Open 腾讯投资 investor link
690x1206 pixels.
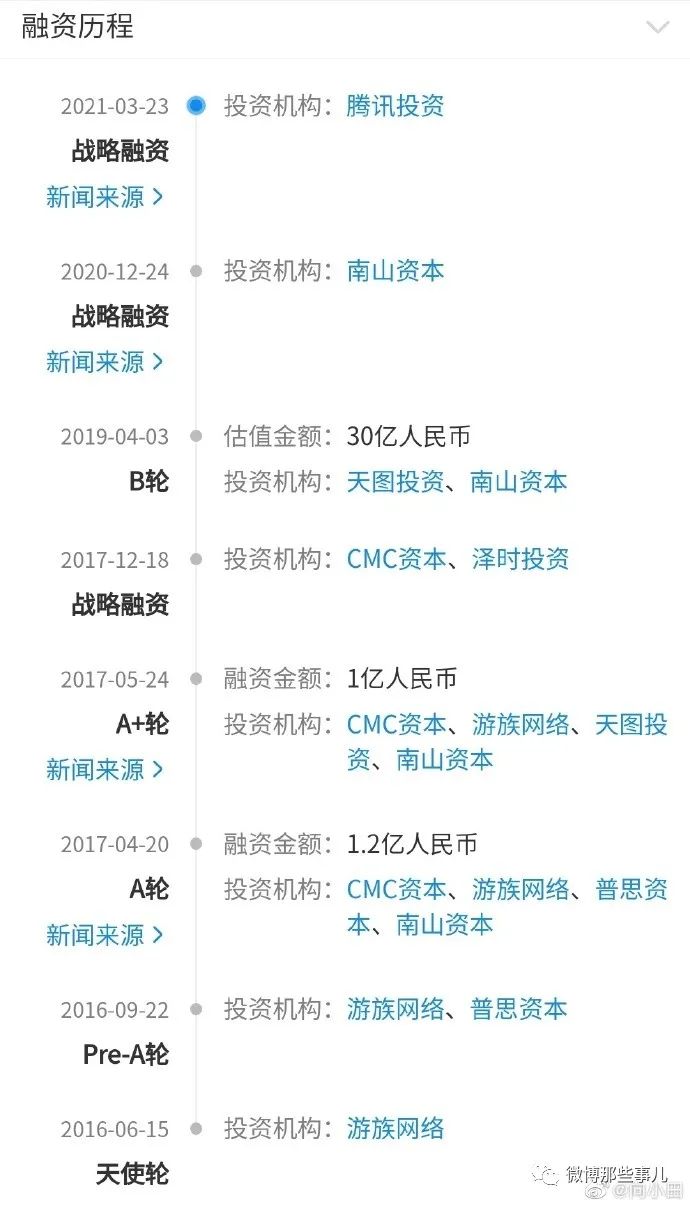click(395, 106)
